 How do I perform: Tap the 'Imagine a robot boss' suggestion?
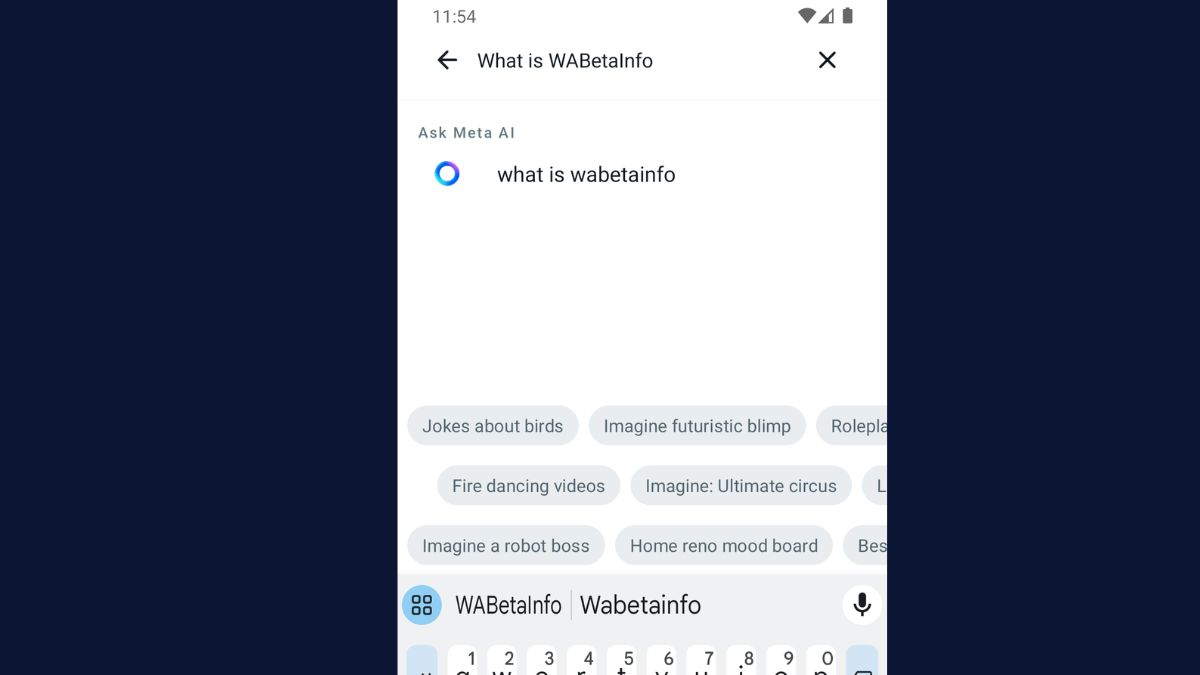505,546
